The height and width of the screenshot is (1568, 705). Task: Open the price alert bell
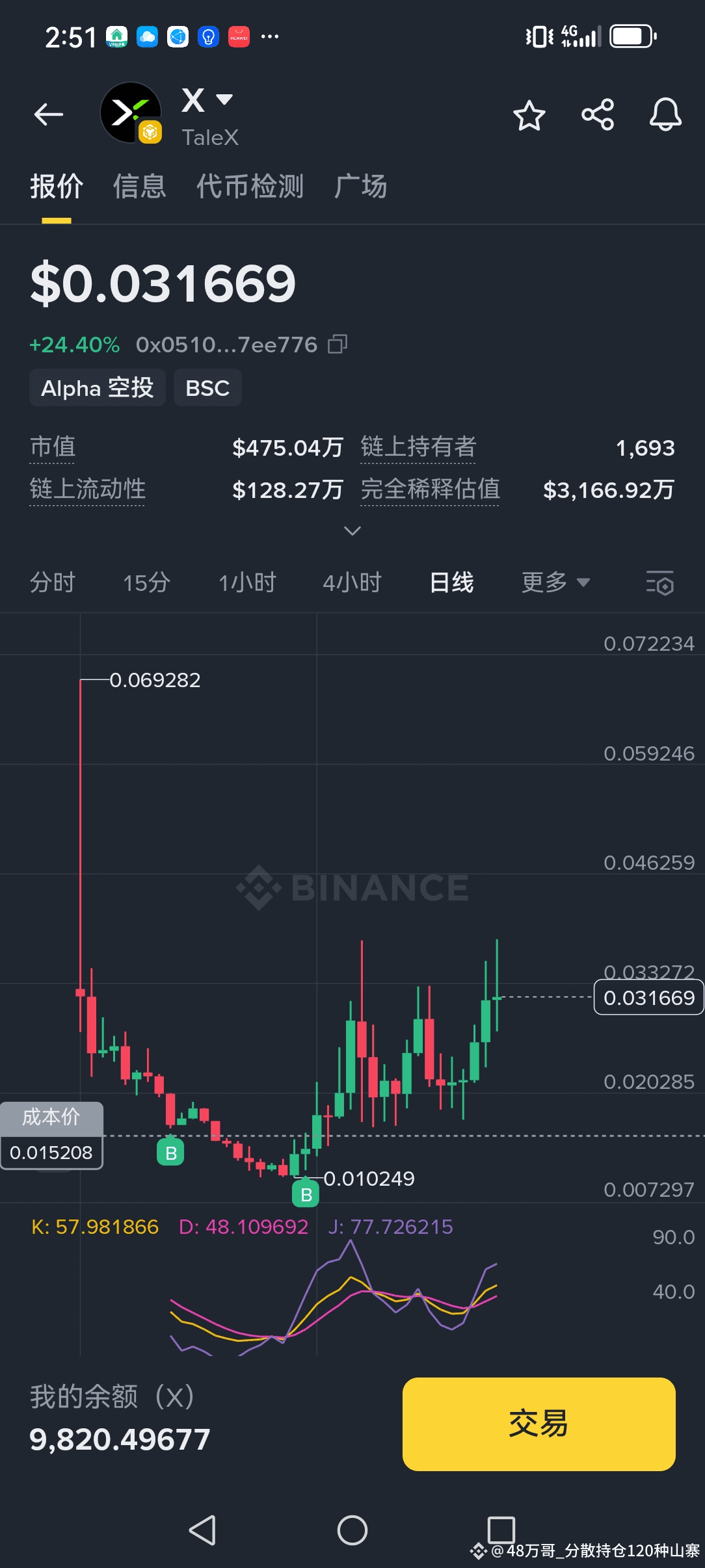pos(665,115)
